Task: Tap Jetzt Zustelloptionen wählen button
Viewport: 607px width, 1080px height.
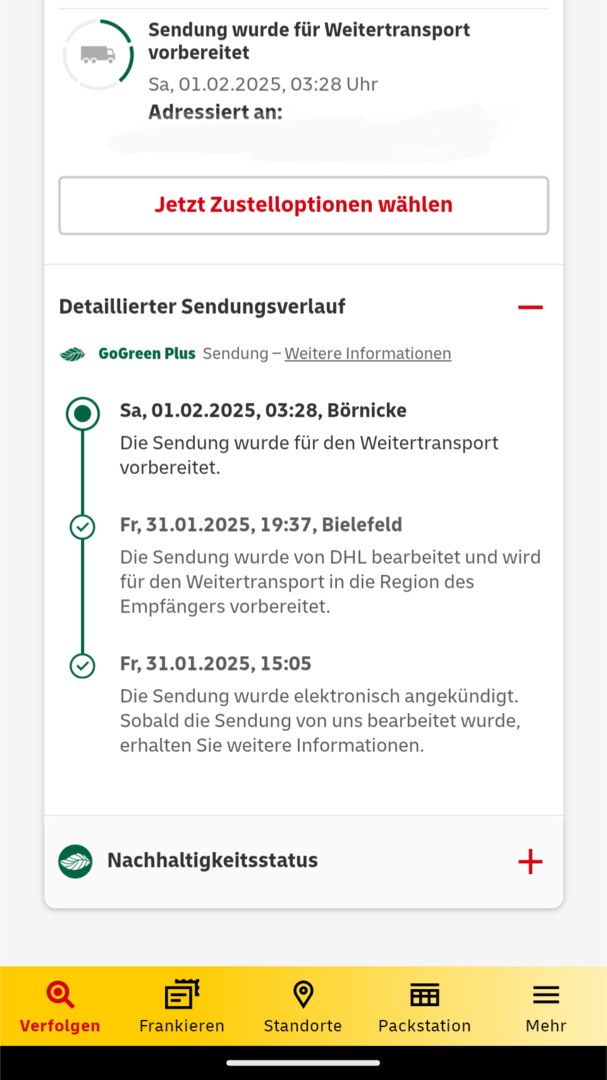Action: 303,205
